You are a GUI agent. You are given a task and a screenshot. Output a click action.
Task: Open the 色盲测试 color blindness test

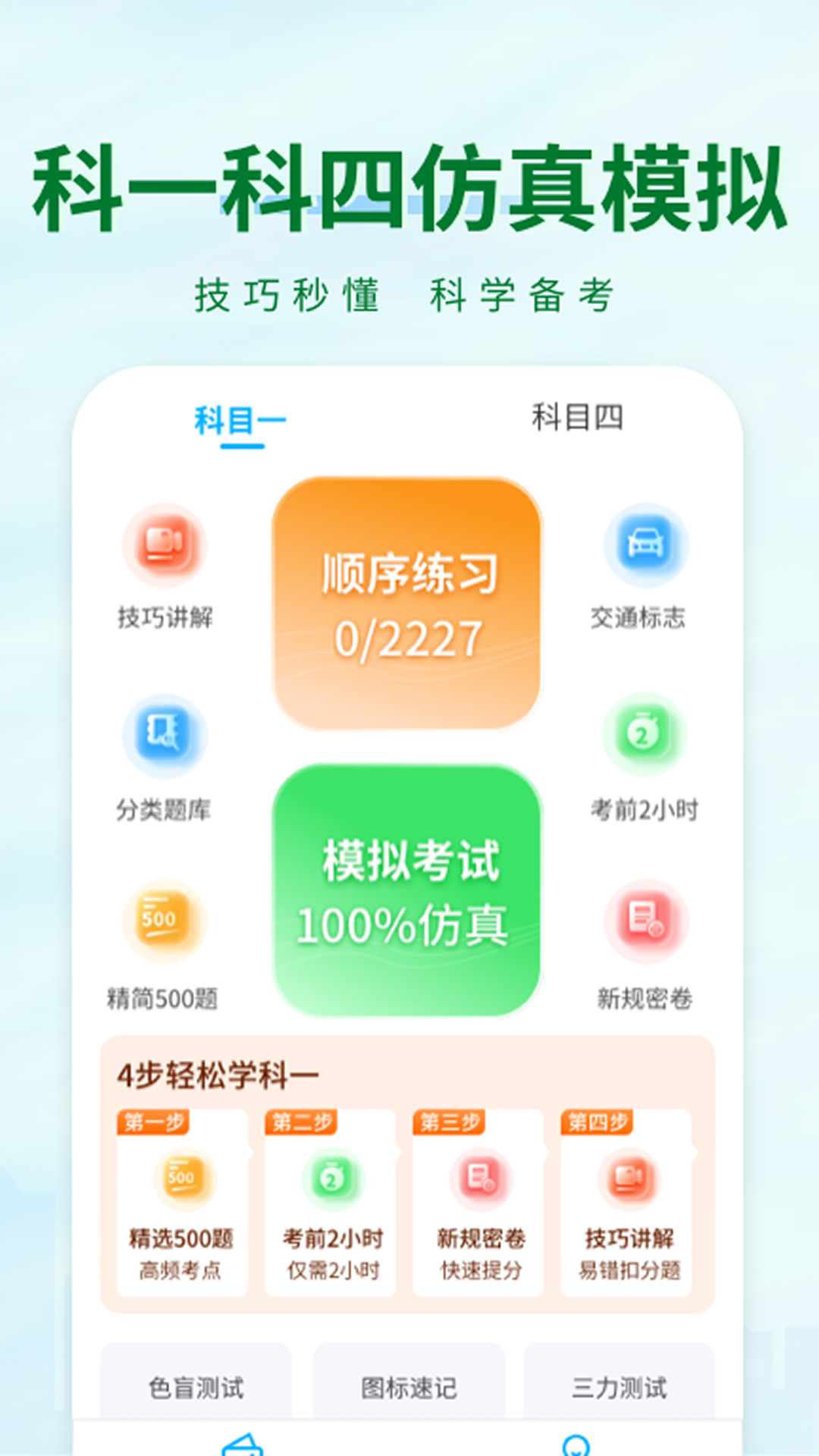[x=197, y=1388]
